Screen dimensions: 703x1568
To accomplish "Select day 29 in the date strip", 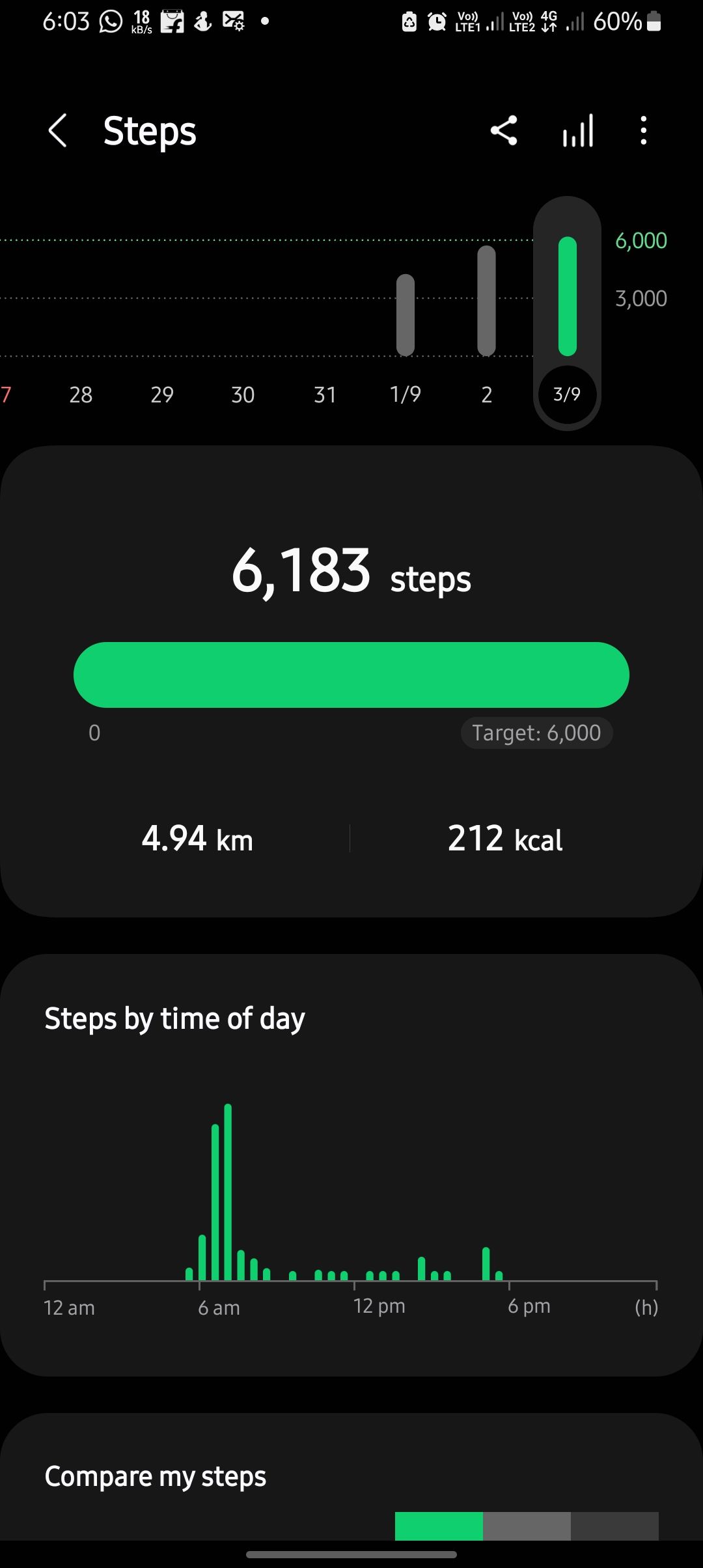I will [x=162, y=395].
